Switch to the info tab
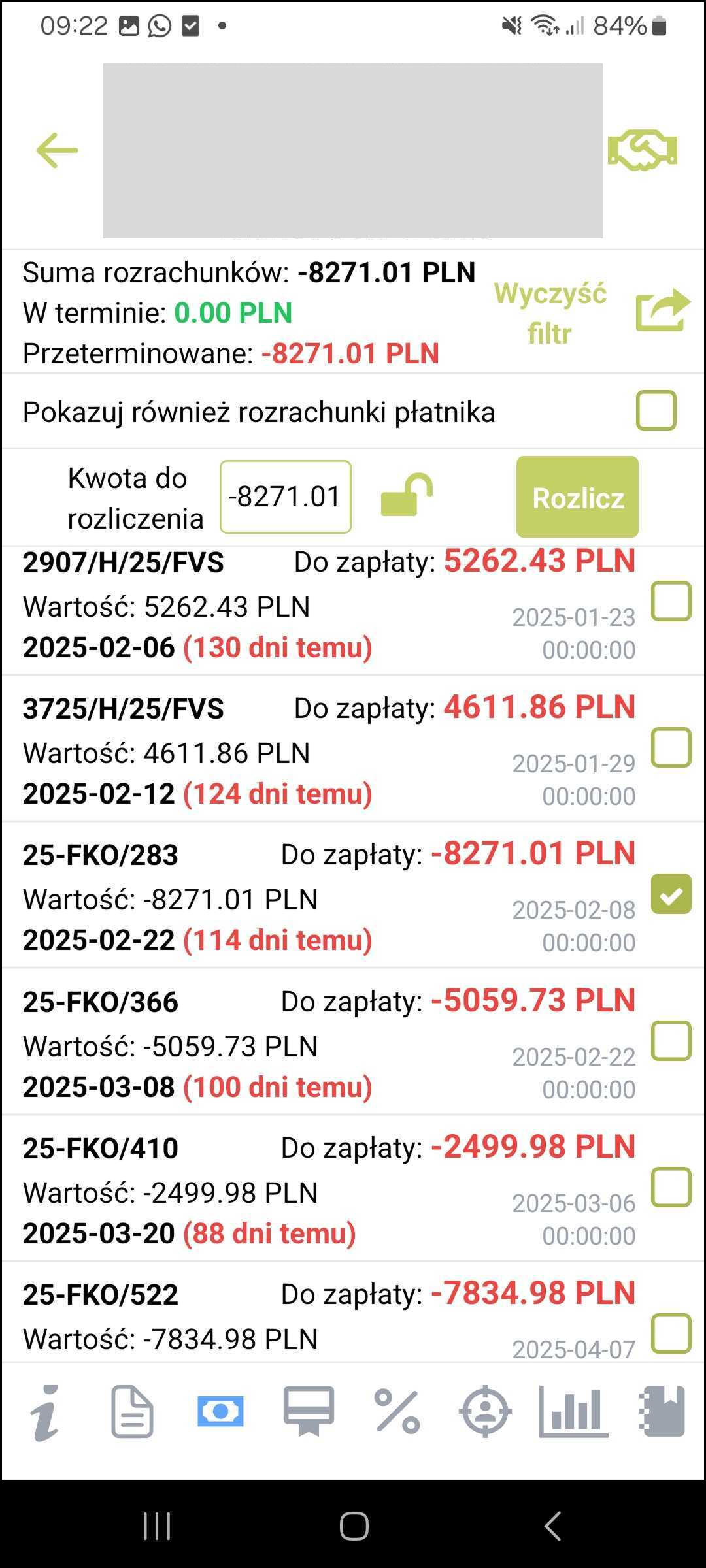The image size is (706, 1568). pos(44,1412)
